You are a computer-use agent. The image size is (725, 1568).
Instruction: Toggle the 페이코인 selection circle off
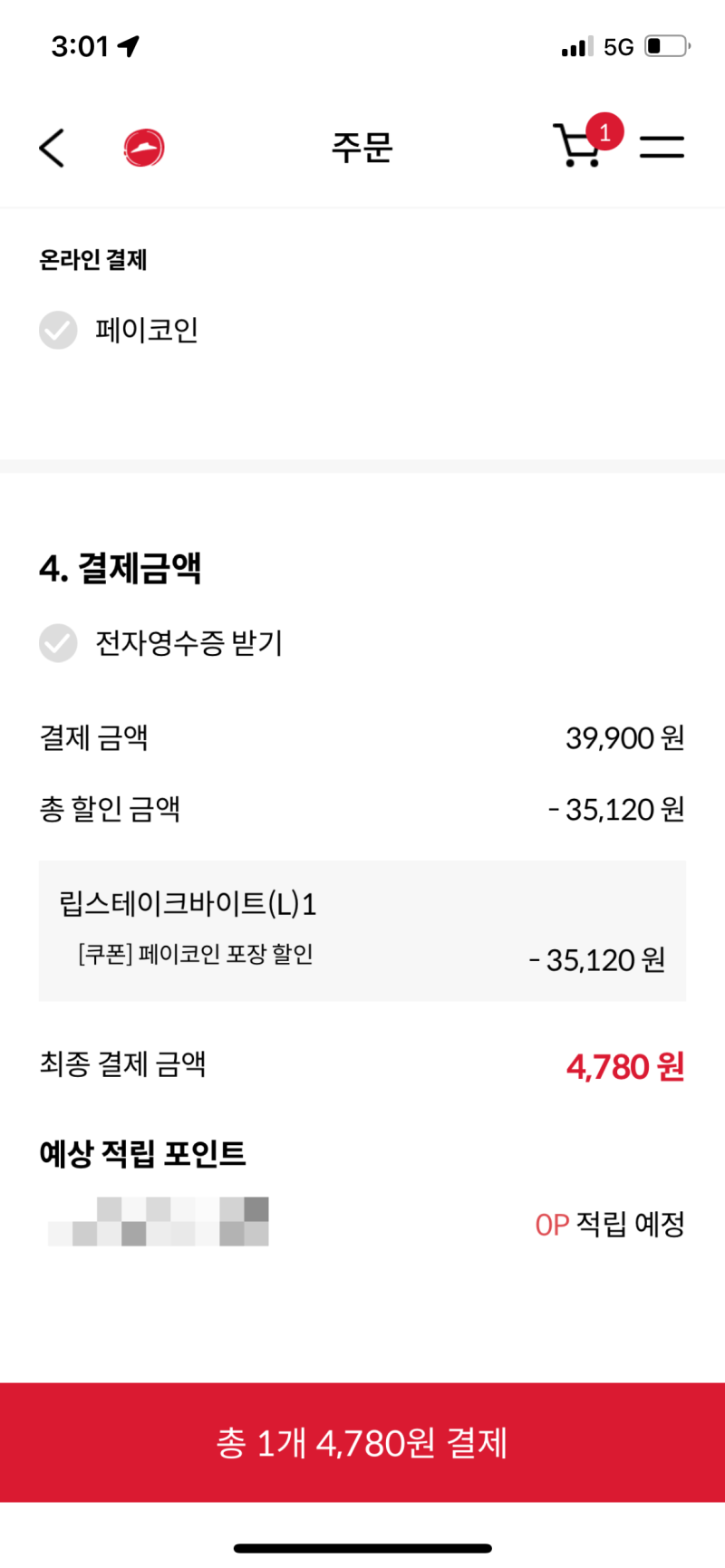point(57,331)
